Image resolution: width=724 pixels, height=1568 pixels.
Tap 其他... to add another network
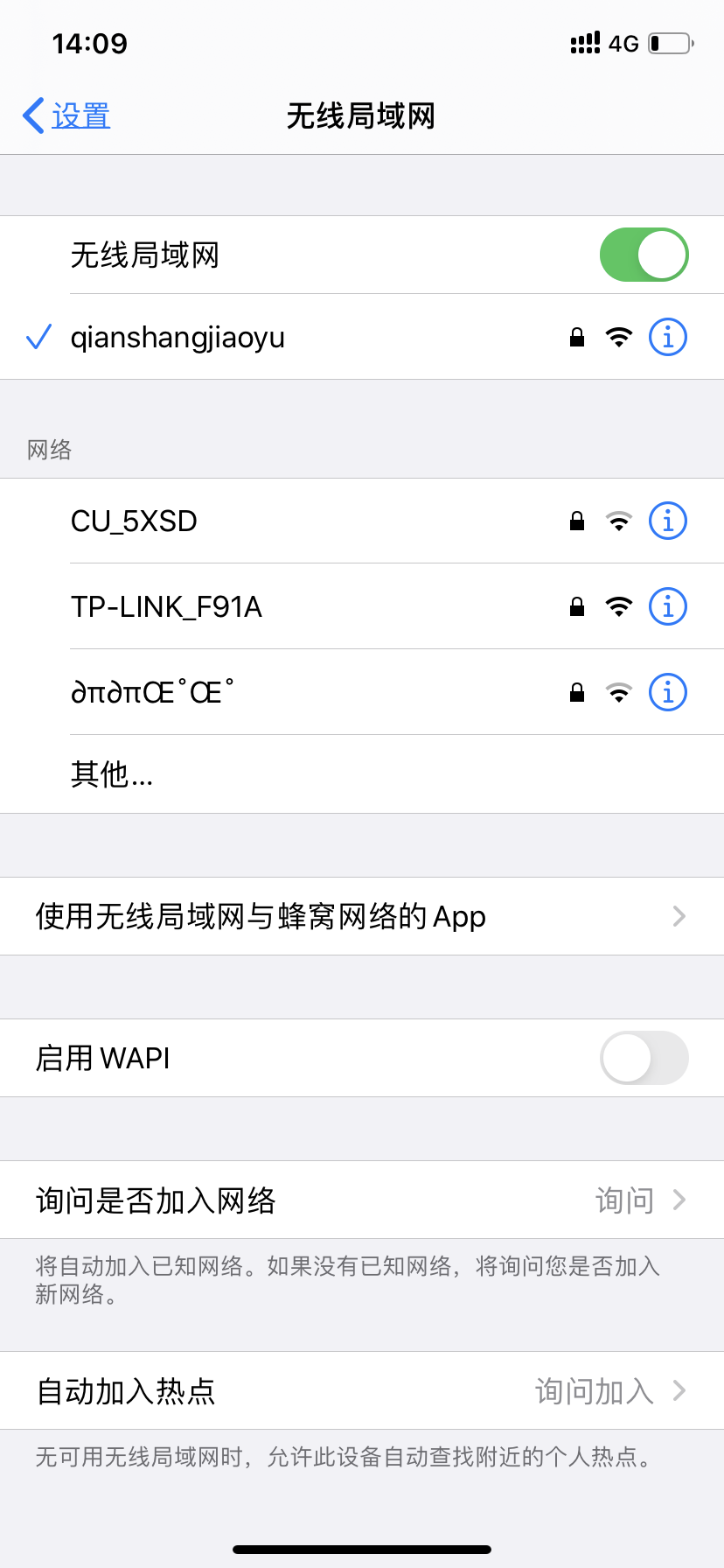click(112, 774)
